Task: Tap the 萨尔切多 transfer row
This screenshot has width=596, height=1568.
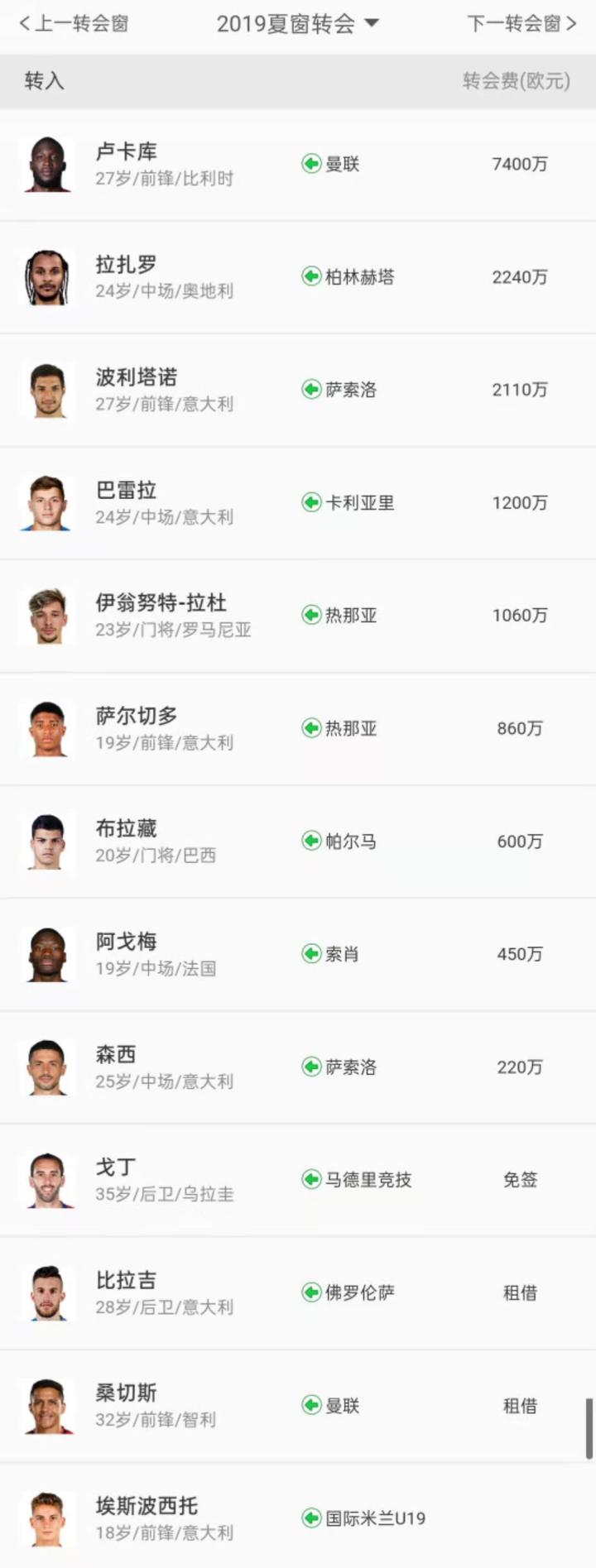Action: tap(298, 728)
